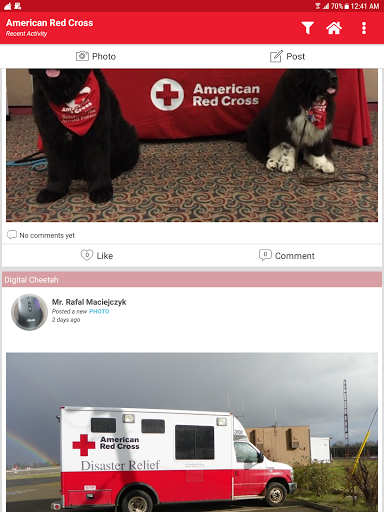
Task: Create a new Post
Action: click(287, 56)
